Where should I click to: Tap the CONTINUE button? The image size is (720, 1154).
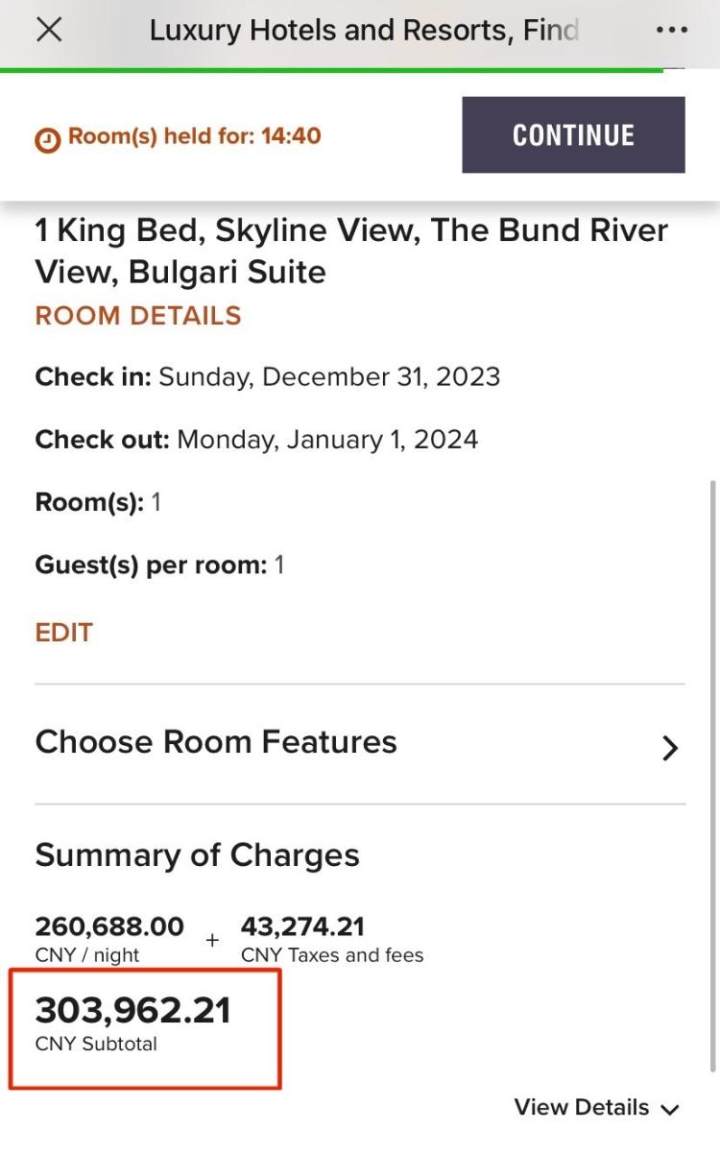pyautogui.click(x=573, y=135)
